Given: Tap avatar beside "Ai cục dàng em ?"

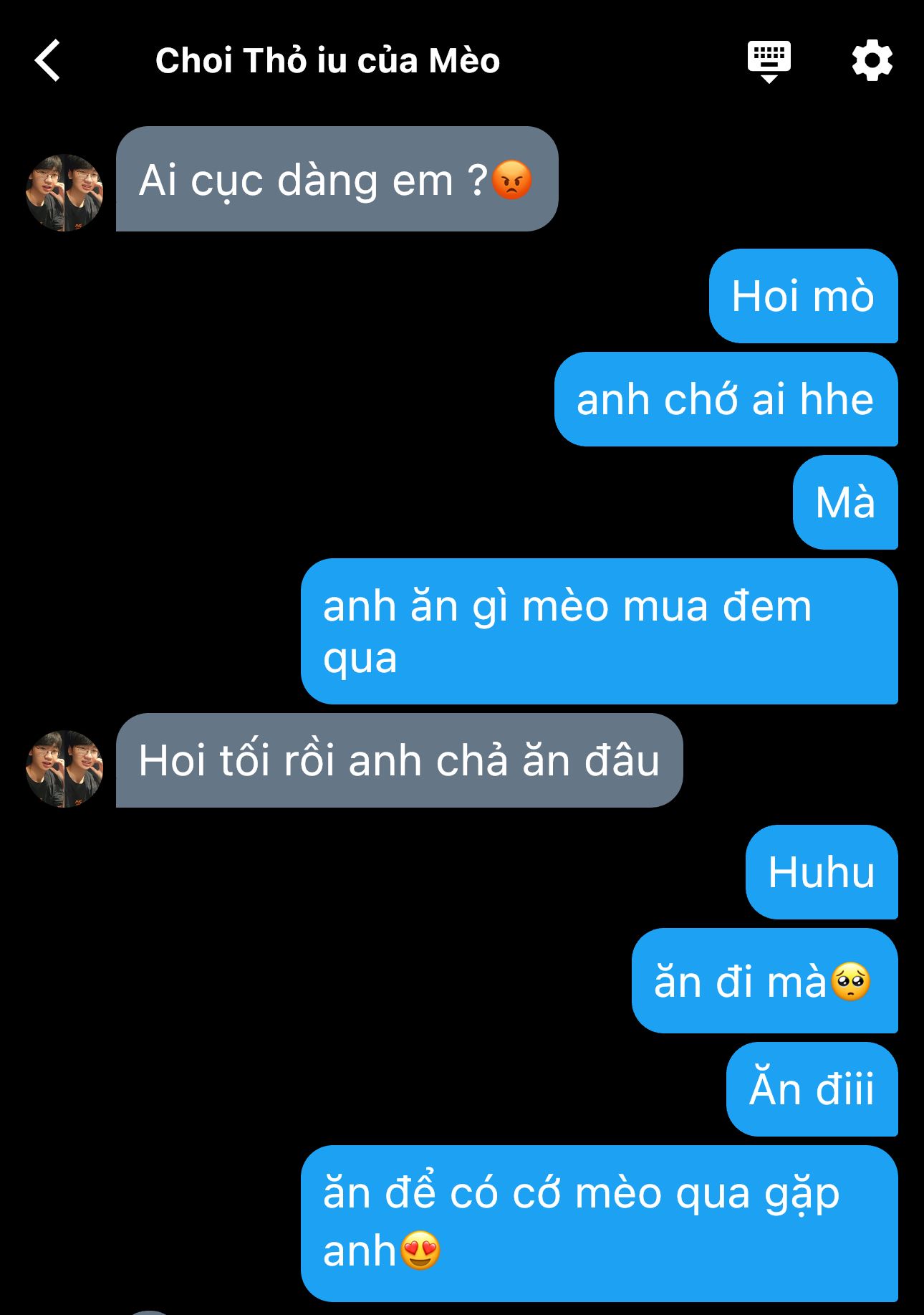Looking at the screenshot, I should click(x=64, y=192).
